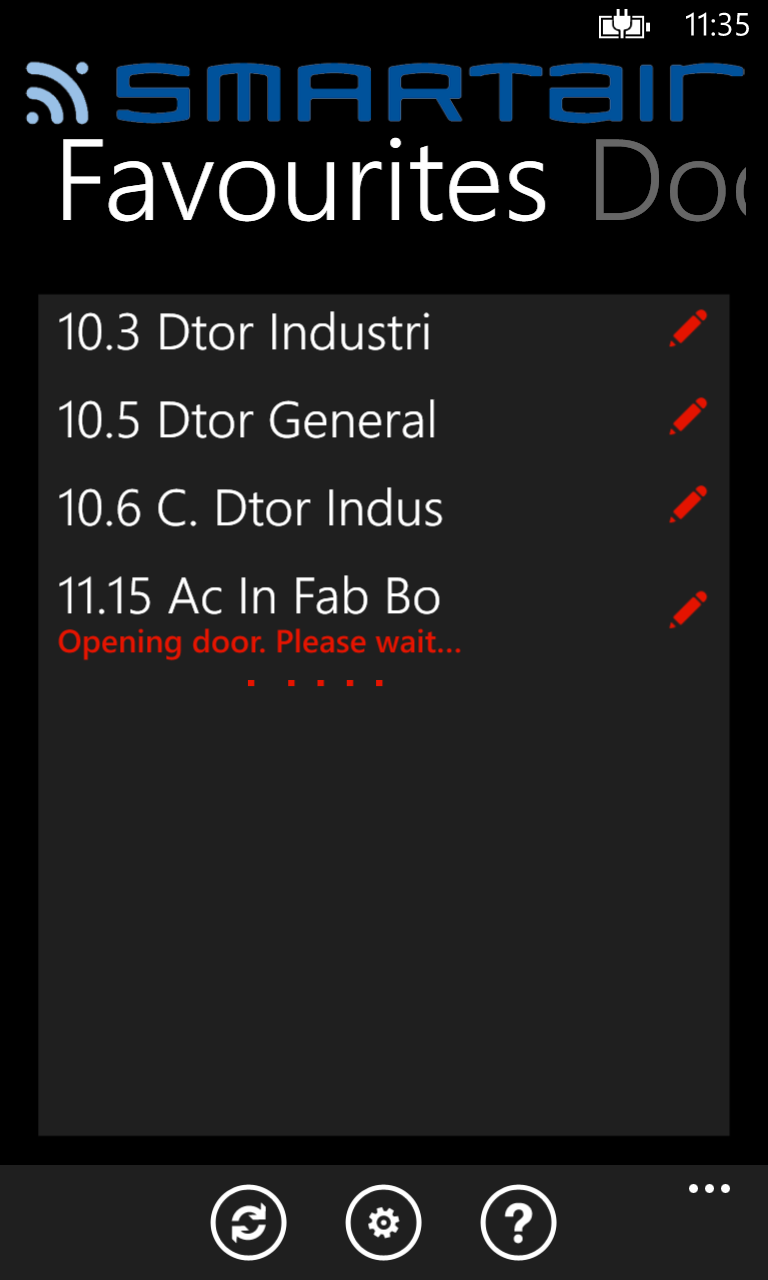Open the settings gear
This screenshot has height=1280, width=768.
(384, 1222)
